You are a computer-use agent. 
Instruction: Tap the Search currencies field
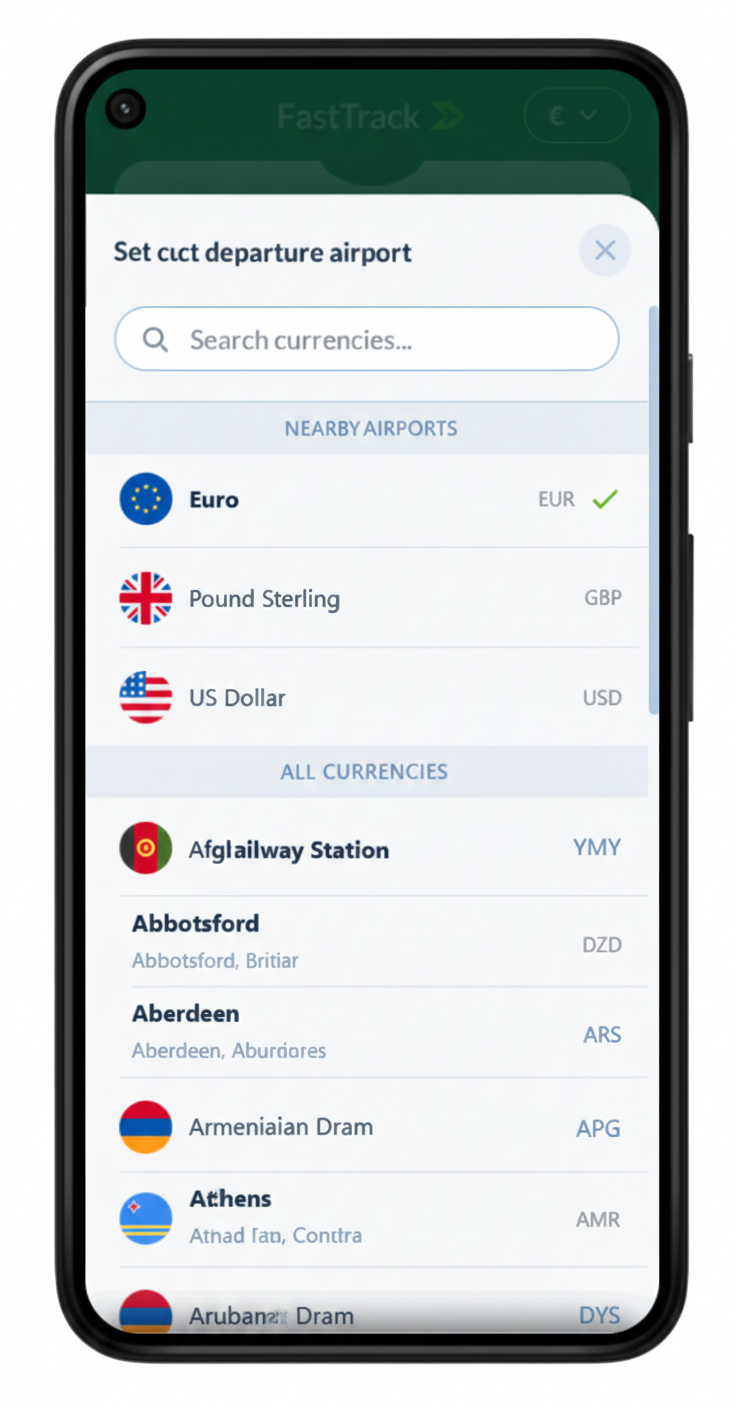[x=367, y=340]
